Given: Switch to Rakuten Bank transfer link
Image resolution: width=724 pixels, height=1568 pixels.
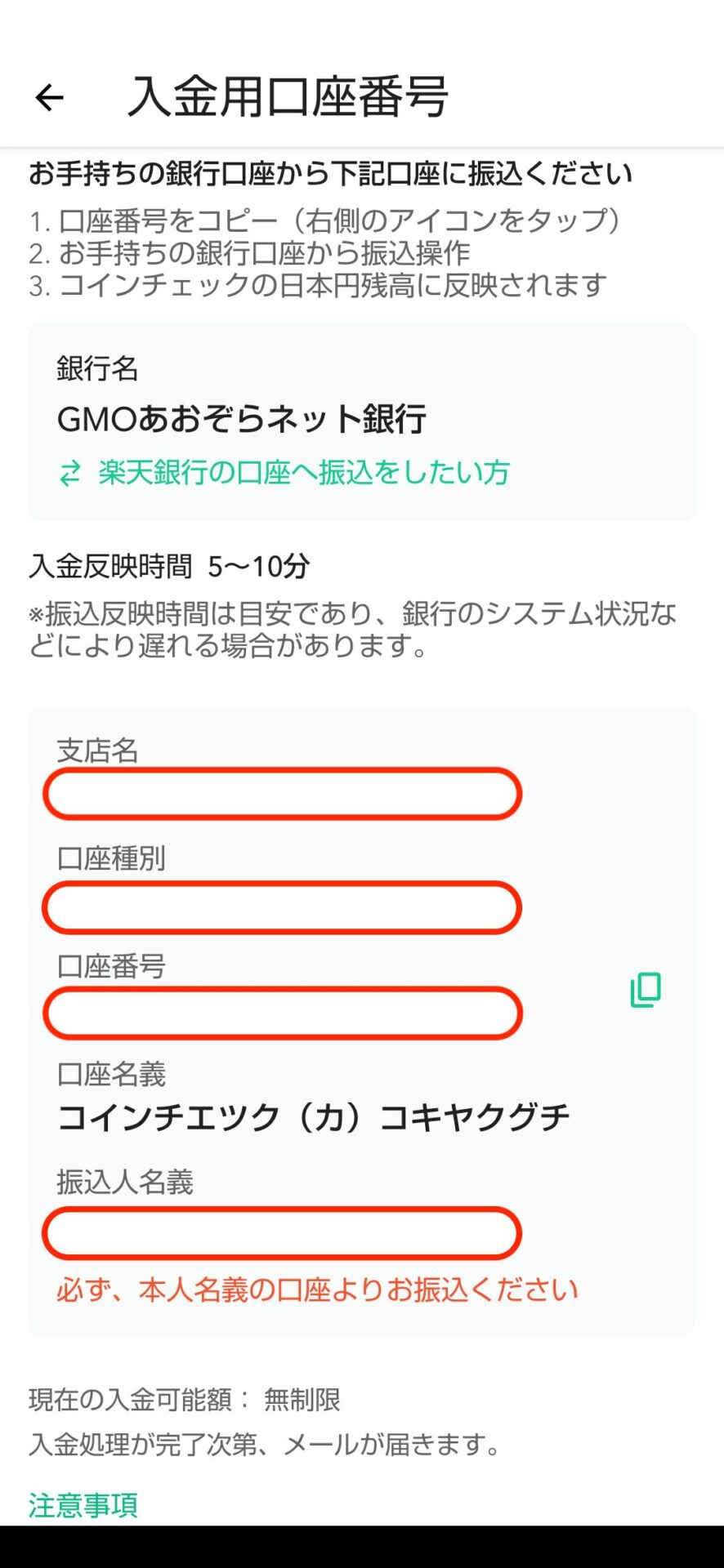Looking at the screenshot, I should pyautogui.click(x=284, y=472).
